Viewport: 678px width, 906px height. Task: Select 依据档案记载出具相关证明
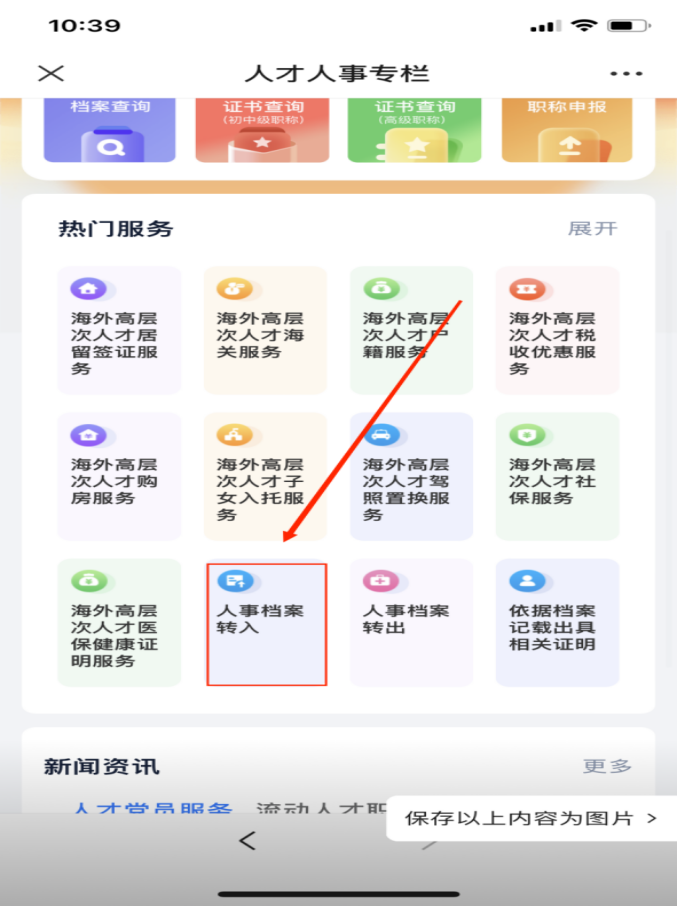click(557, 623)
